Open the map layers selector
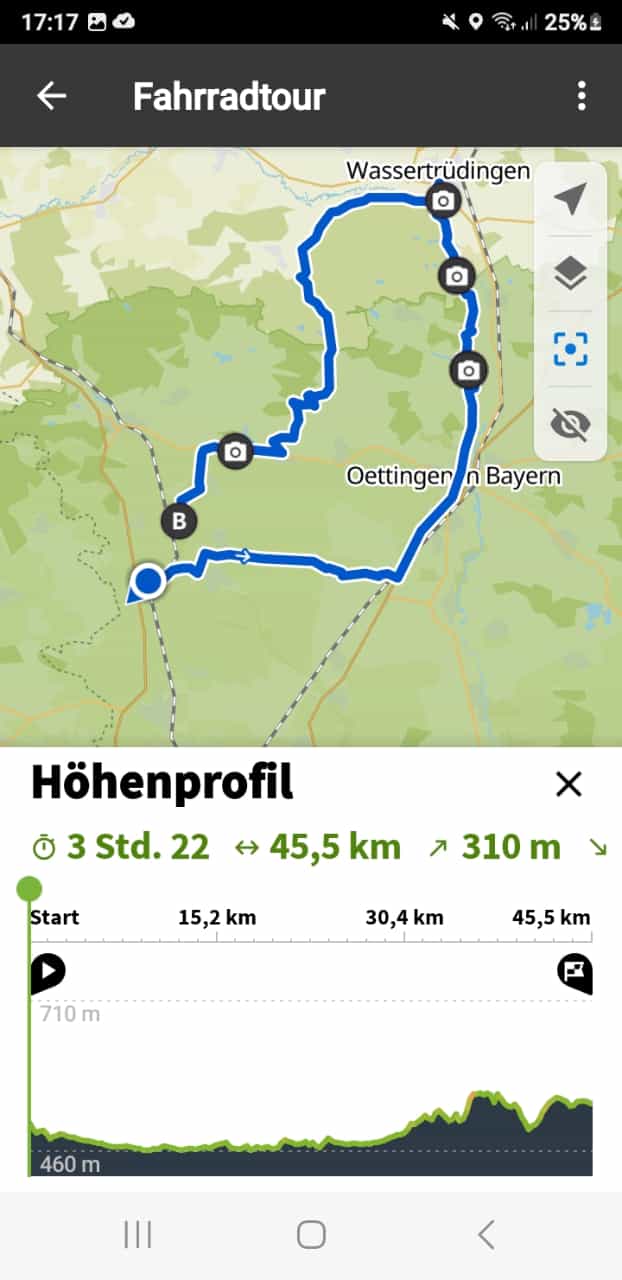This screenshot has height=1280, width=622. pyautogui.click(x=570, y=274)
